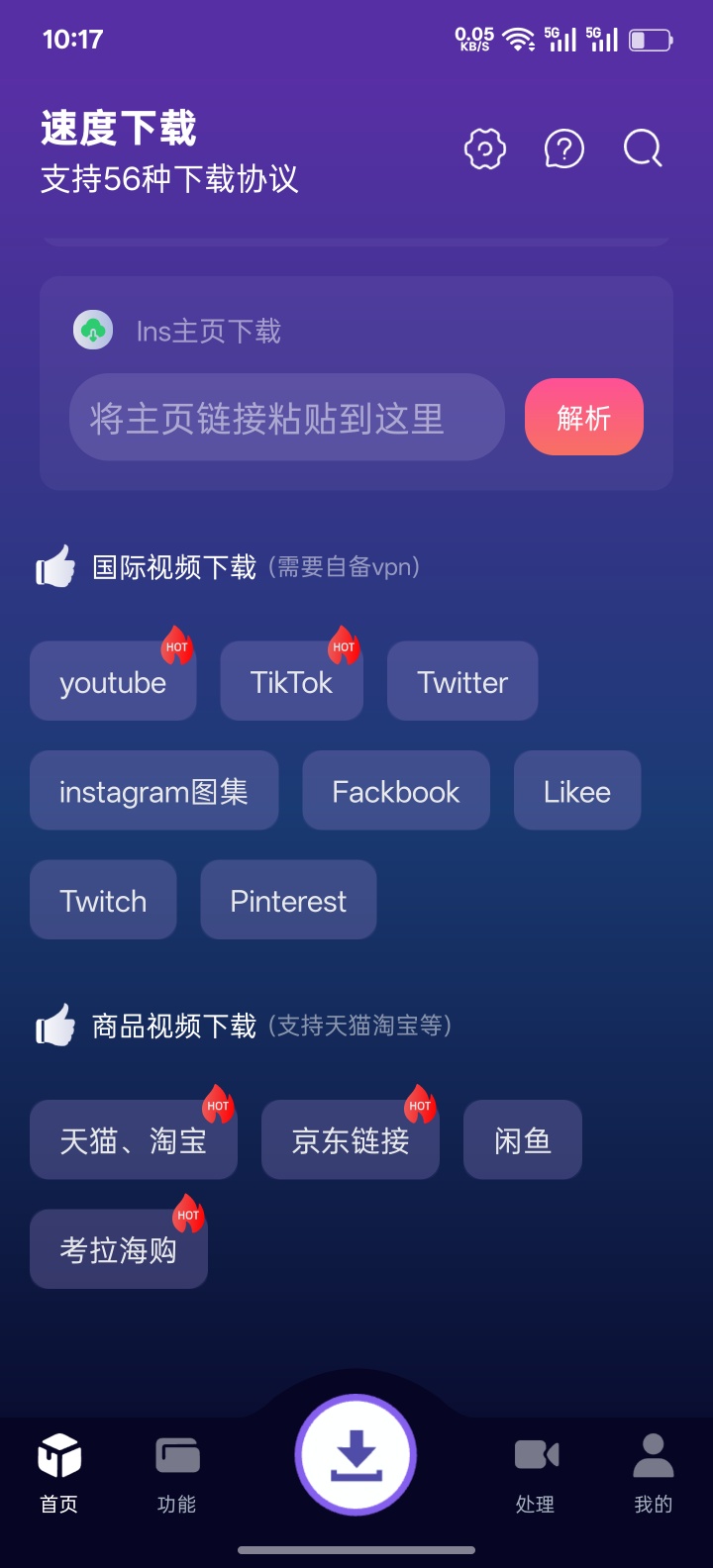Choose the instagram图集 option
The width and height of the screenshot is (713, 1568).
(x=153, y=790)
